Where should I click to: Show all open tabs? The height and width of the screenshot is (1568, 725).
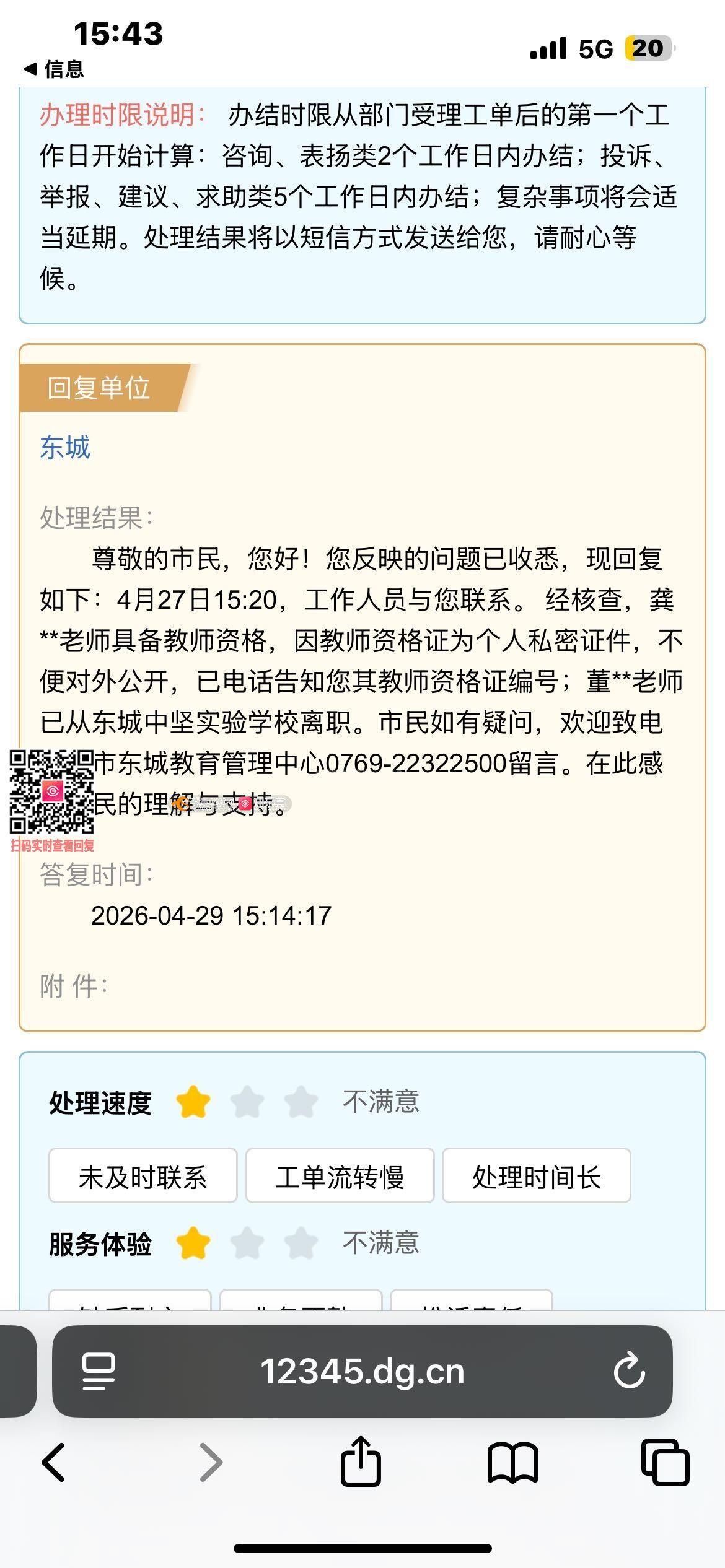[665, 1463]
